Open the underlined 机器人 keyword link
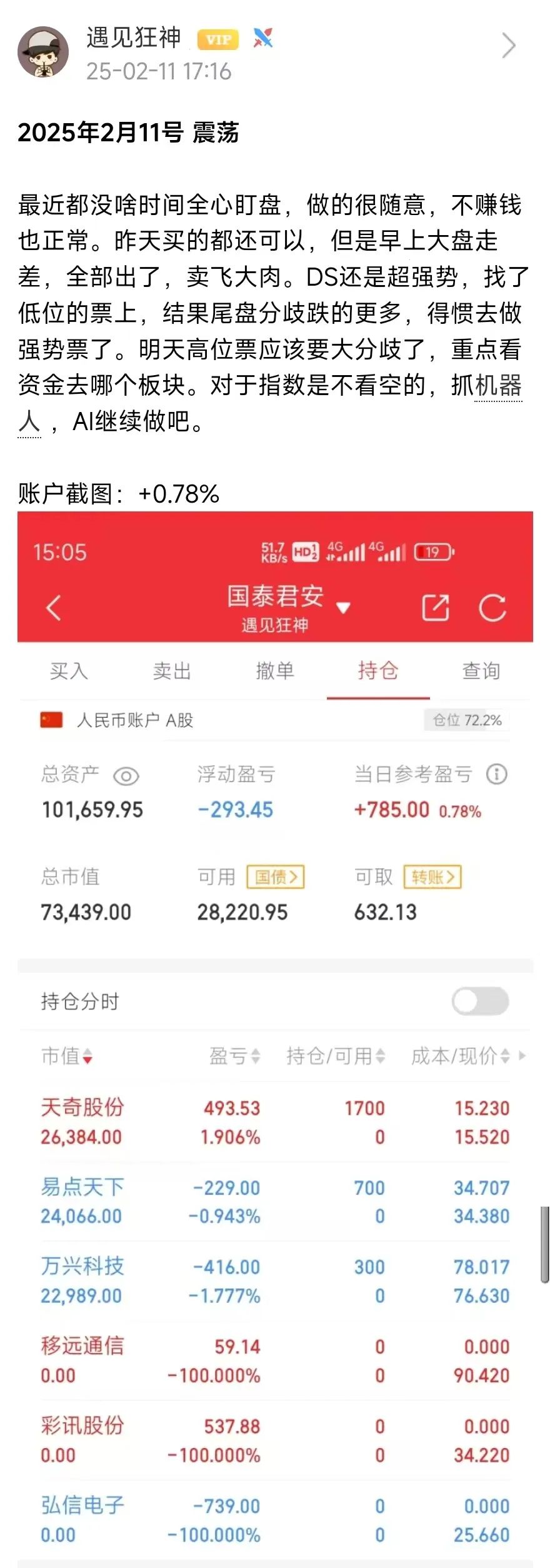 click(497, 385)
